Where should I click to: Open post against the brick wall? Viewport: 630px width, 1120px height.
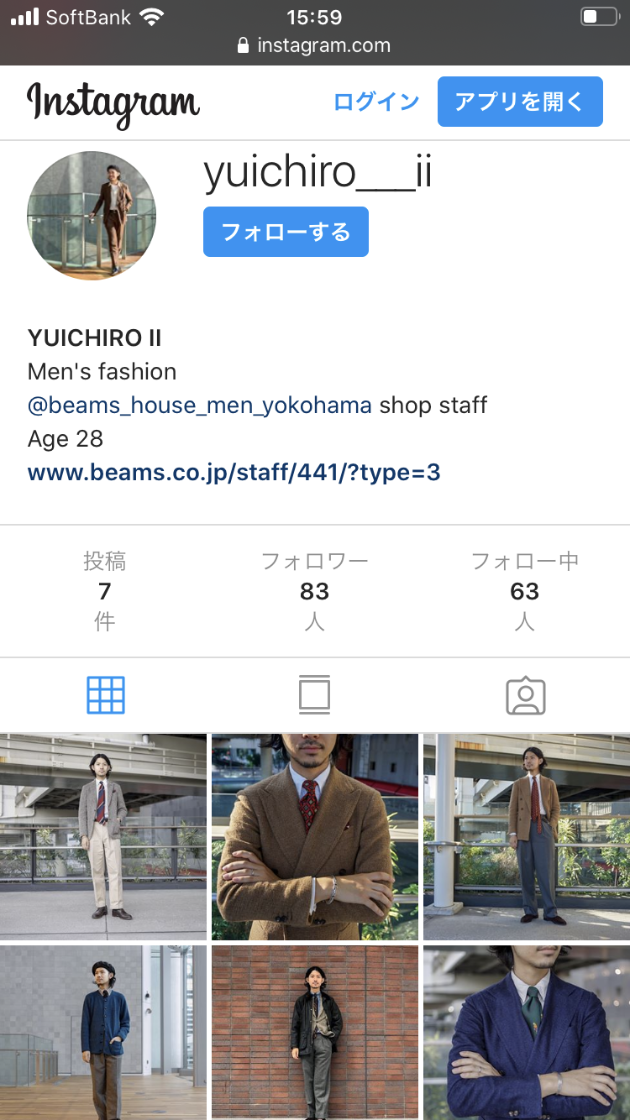(x=314, y=1032)
